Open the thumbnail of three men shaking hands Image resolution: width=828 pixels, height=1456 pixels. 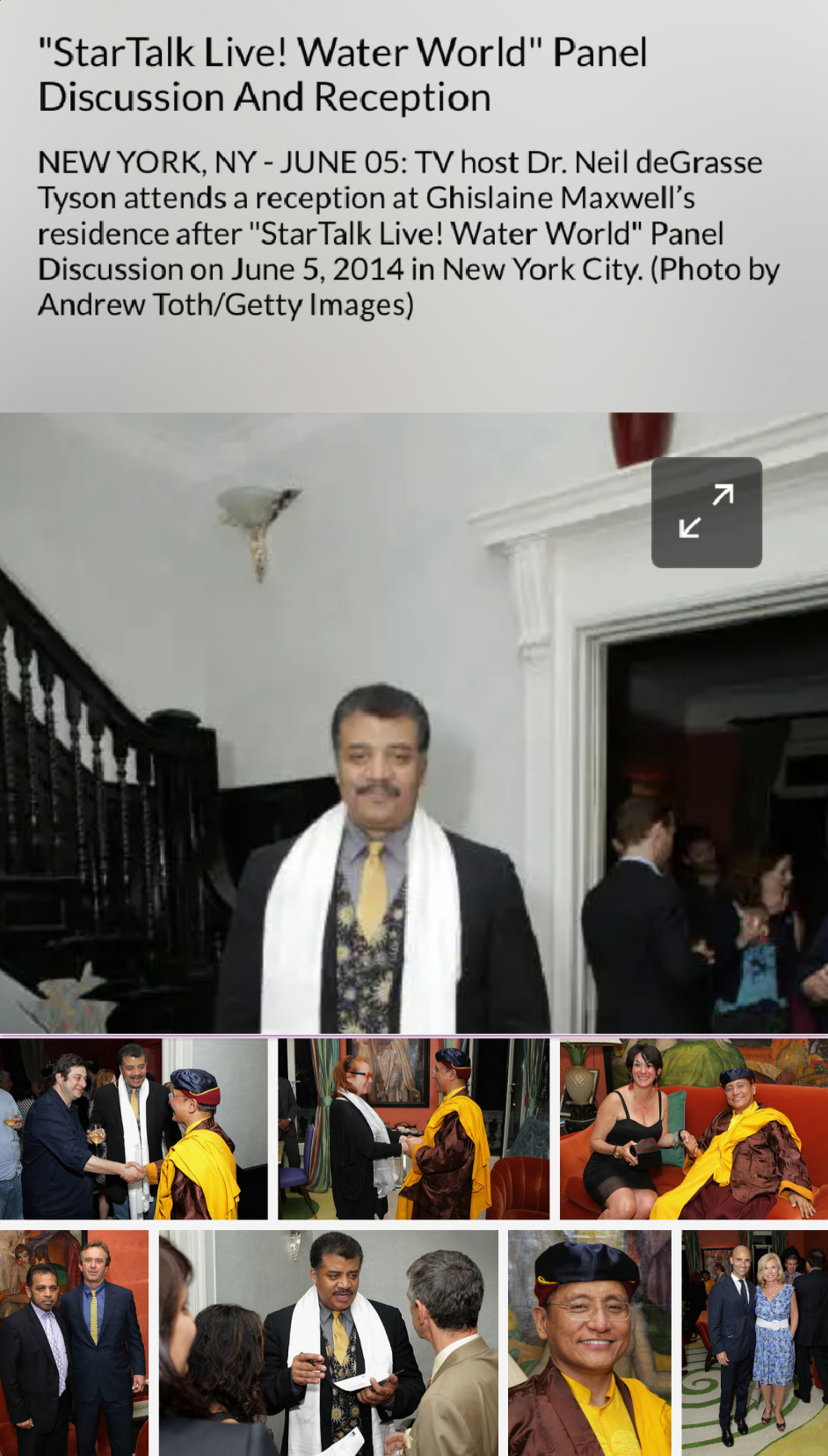(134, 1129)
